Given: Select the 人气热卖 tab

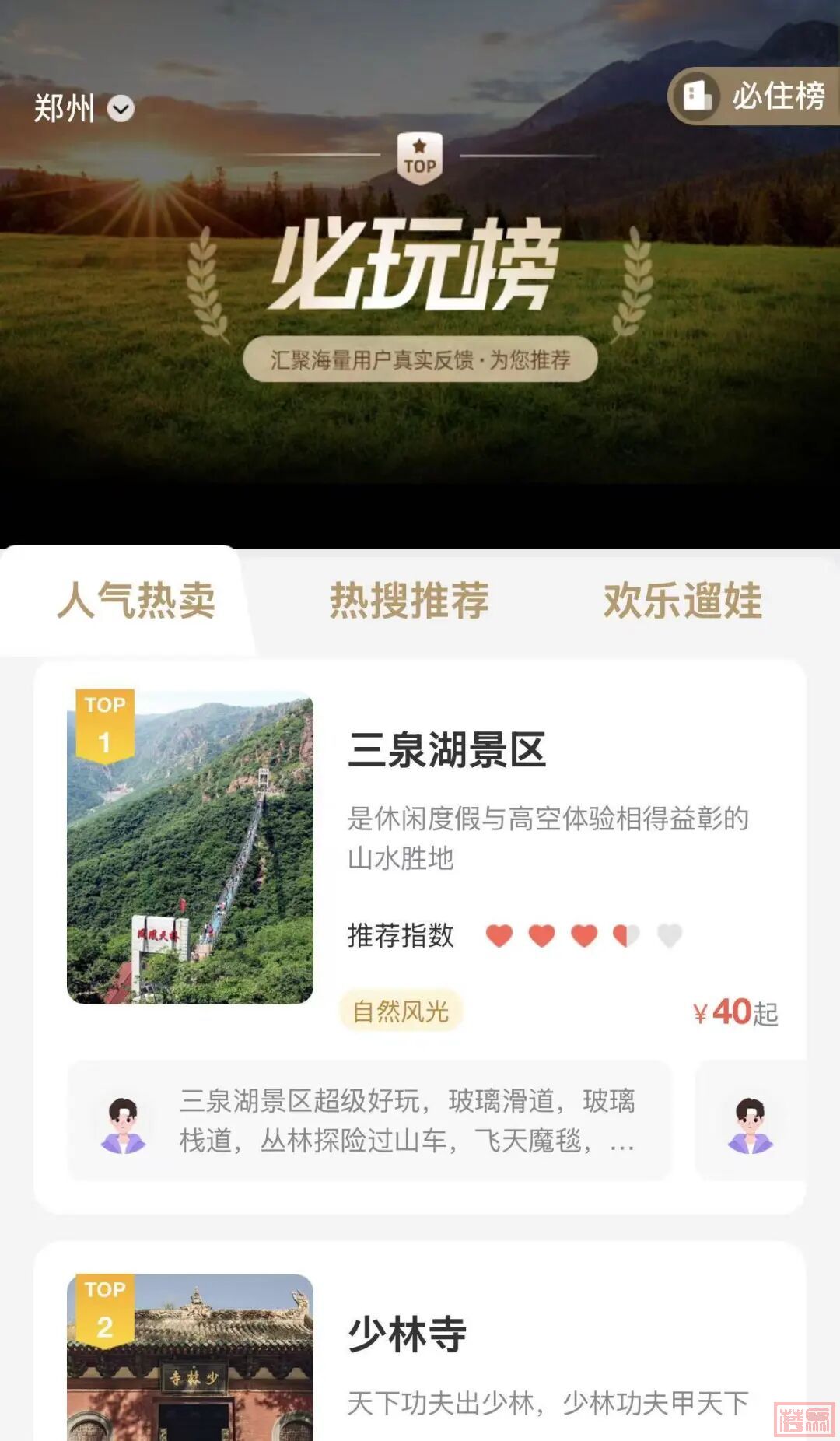Looking at the screenshot, I should (x=136, y=601).
